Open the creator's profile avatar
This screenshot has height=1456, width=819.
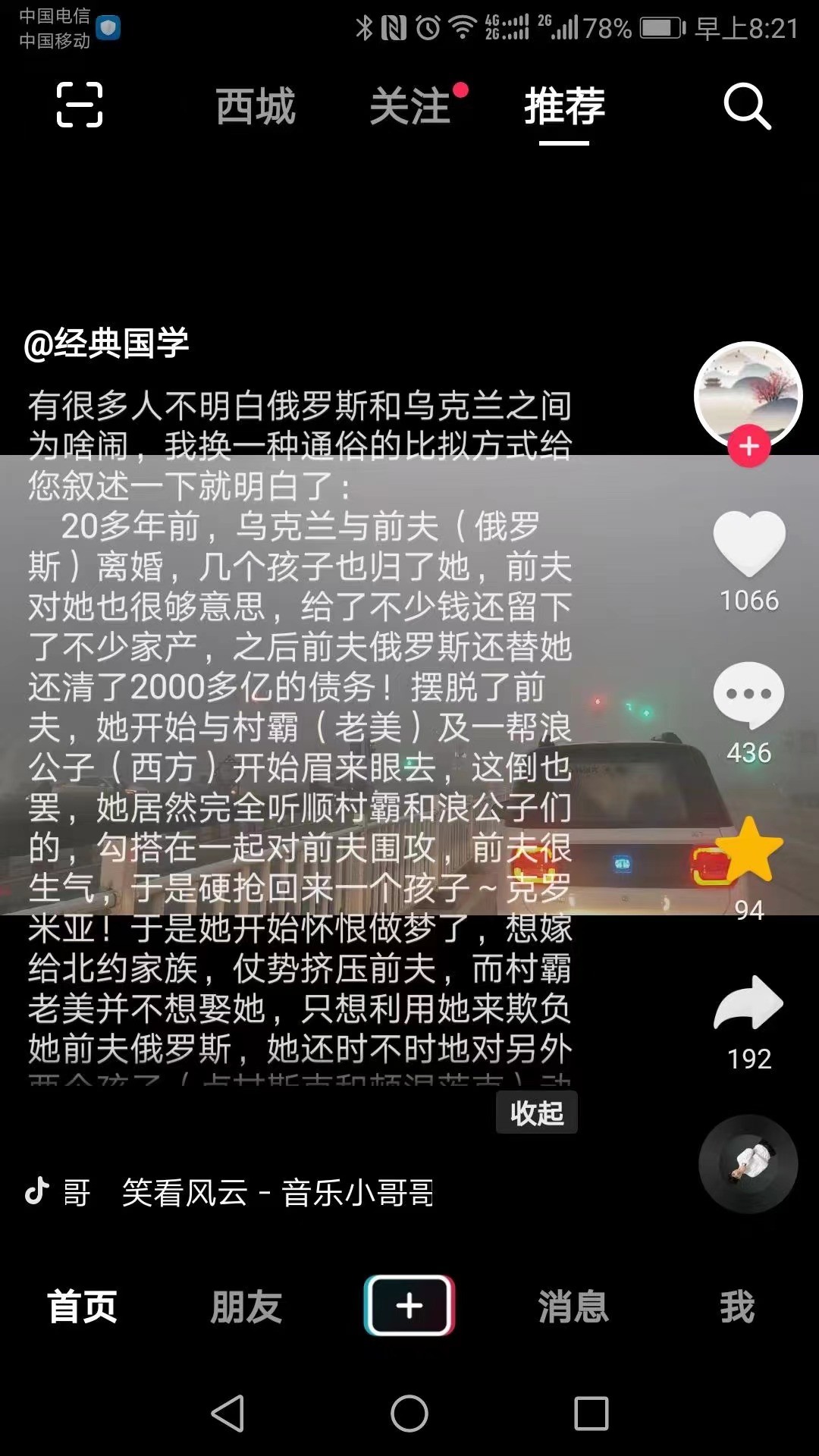(x=748, y=394)
